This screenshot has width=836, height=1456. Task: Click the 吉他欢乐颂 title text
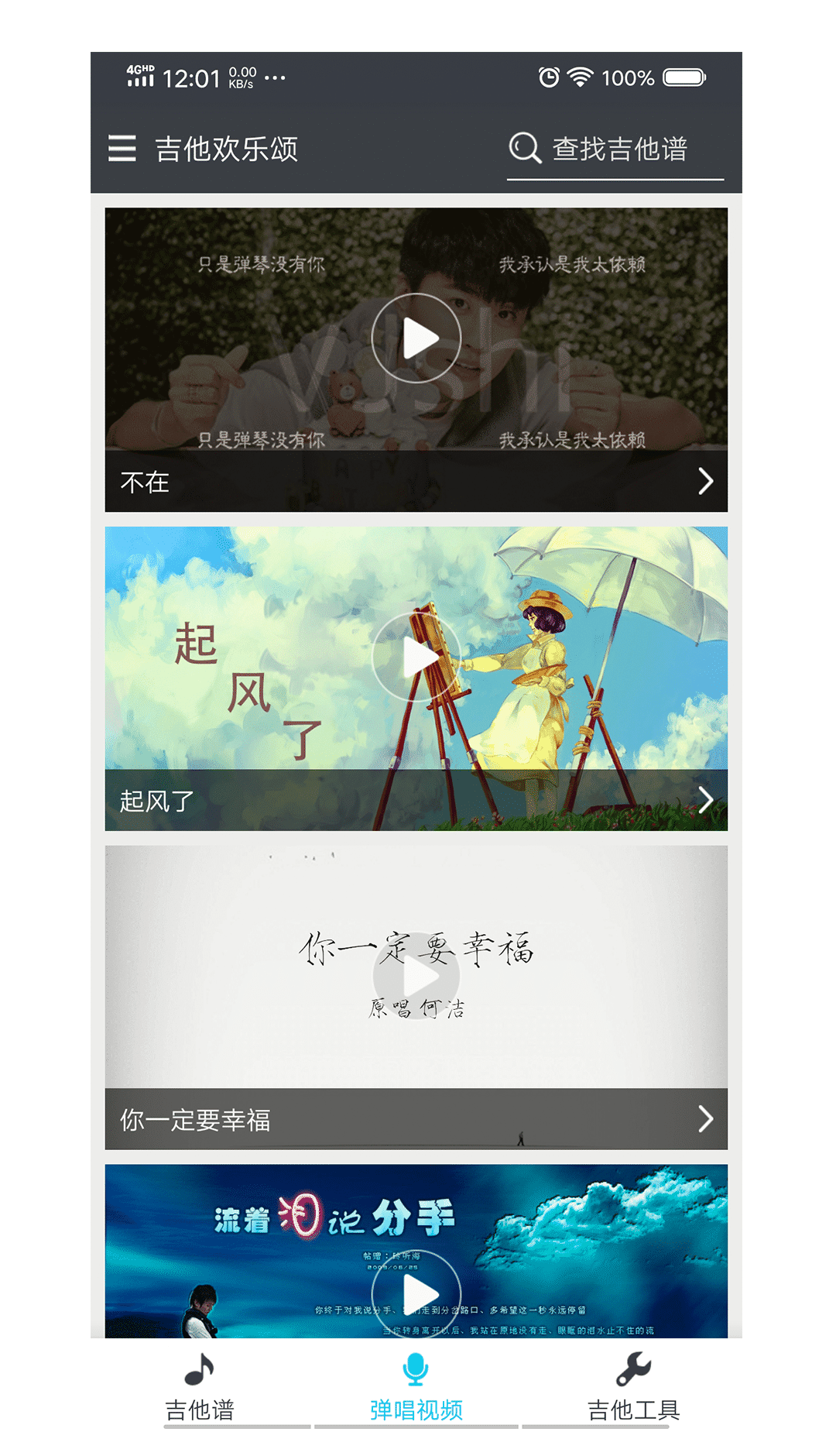tap(228, 149)
